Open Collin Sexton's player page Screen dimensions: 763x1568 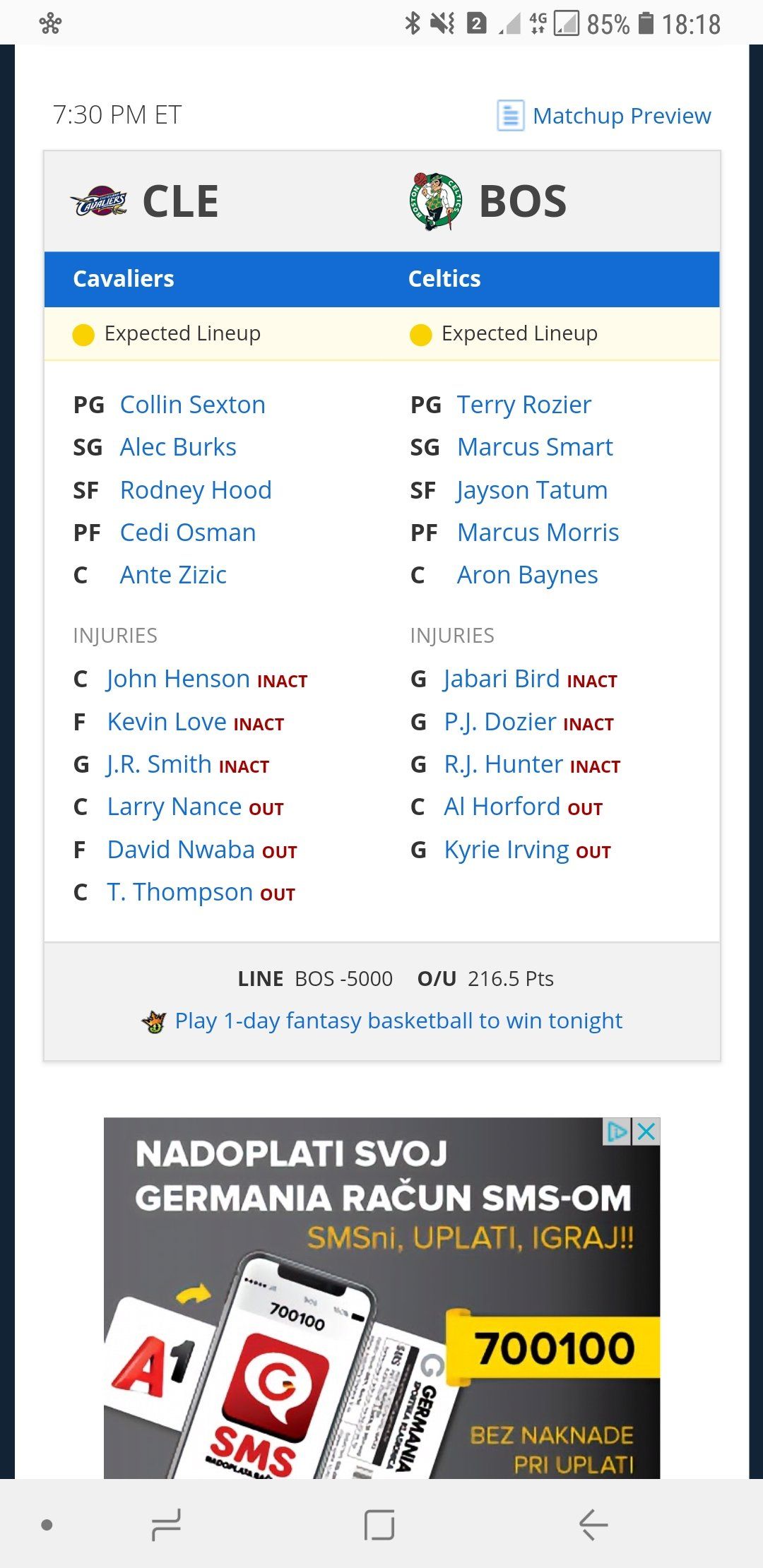(192, 405)
